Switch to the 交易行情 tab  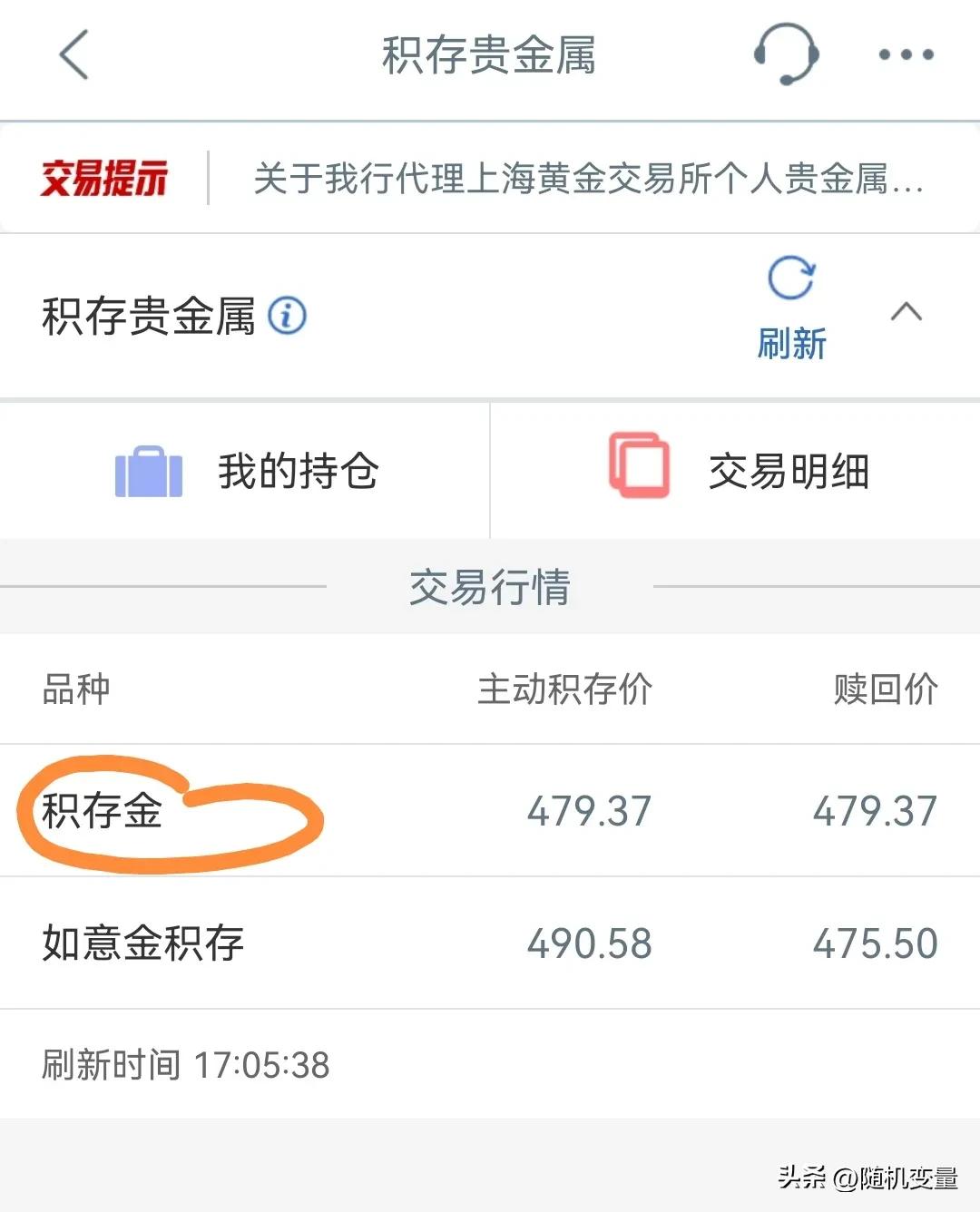pos(490,588)
